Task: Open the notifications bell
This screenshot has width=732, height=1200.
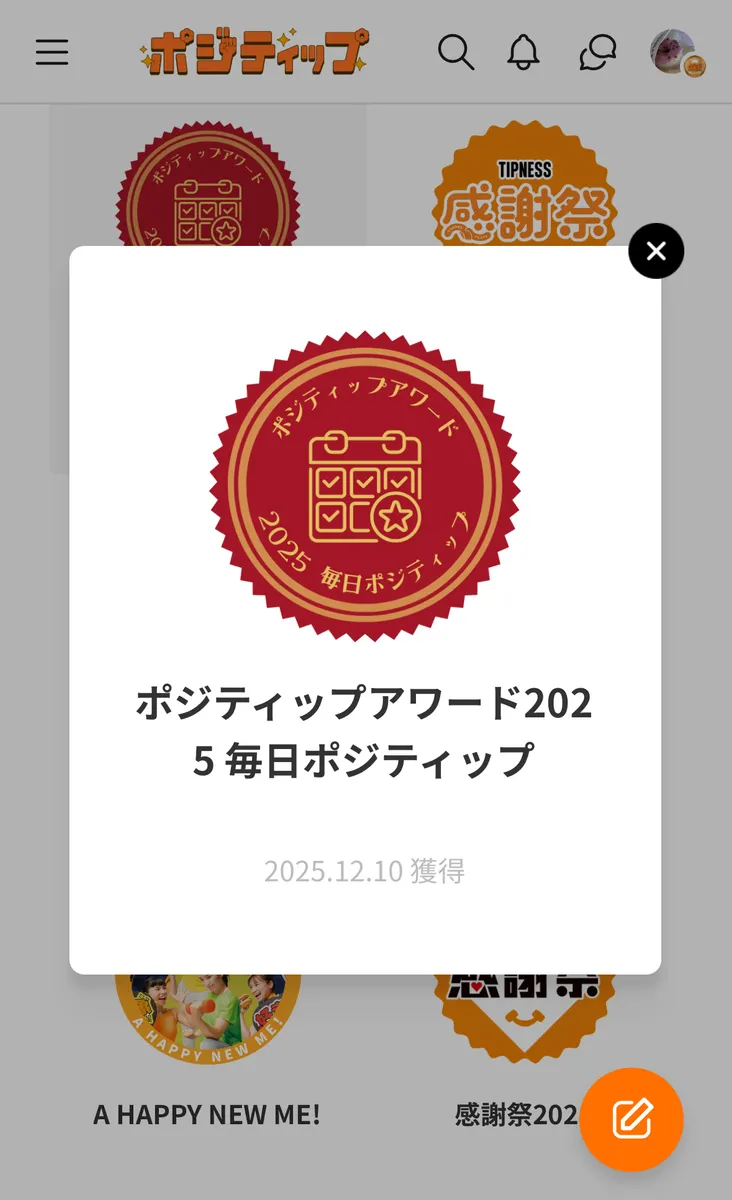Action: point(523,52)
